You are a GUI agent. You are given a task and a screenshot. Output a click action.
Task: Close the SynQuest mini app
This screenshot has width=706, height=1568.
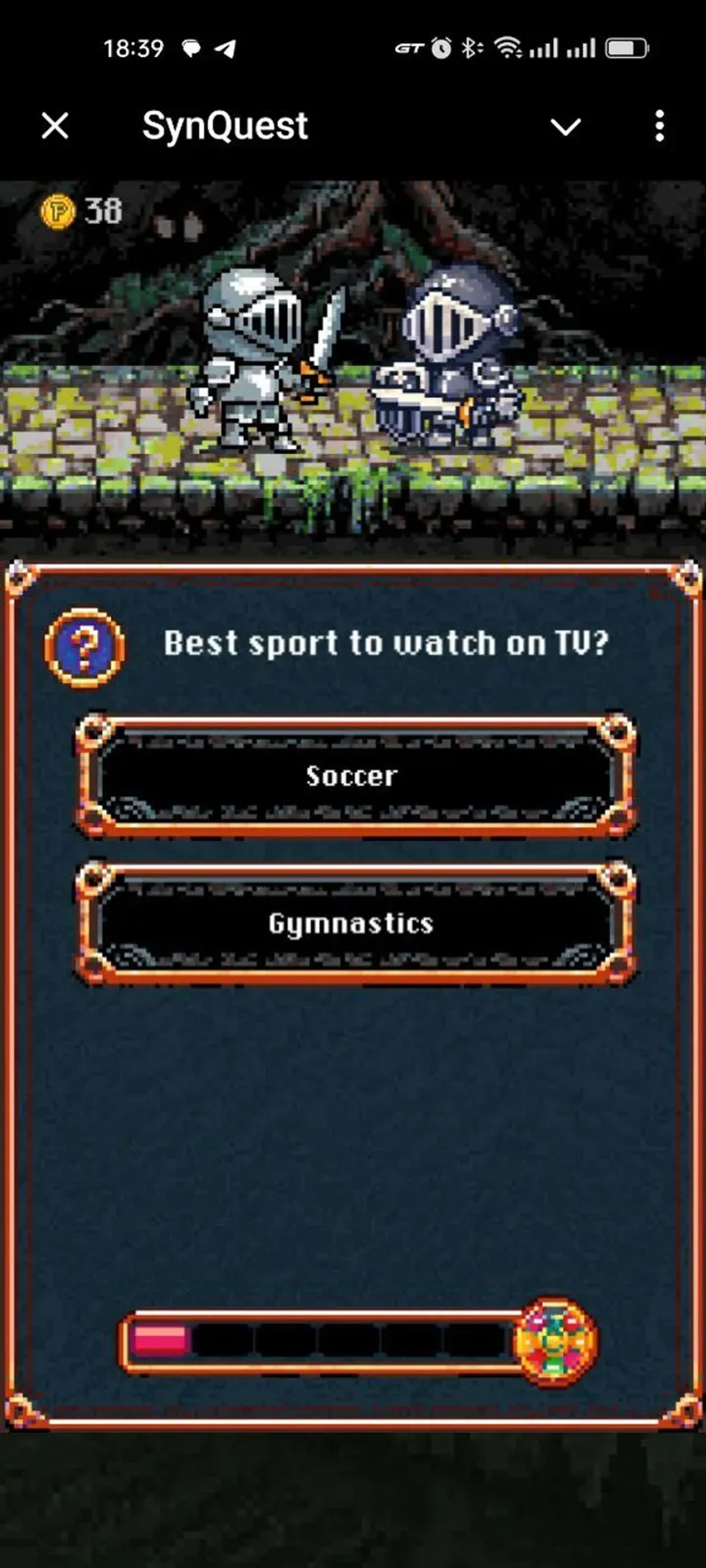pyautogui.click(x=55, y=126)
